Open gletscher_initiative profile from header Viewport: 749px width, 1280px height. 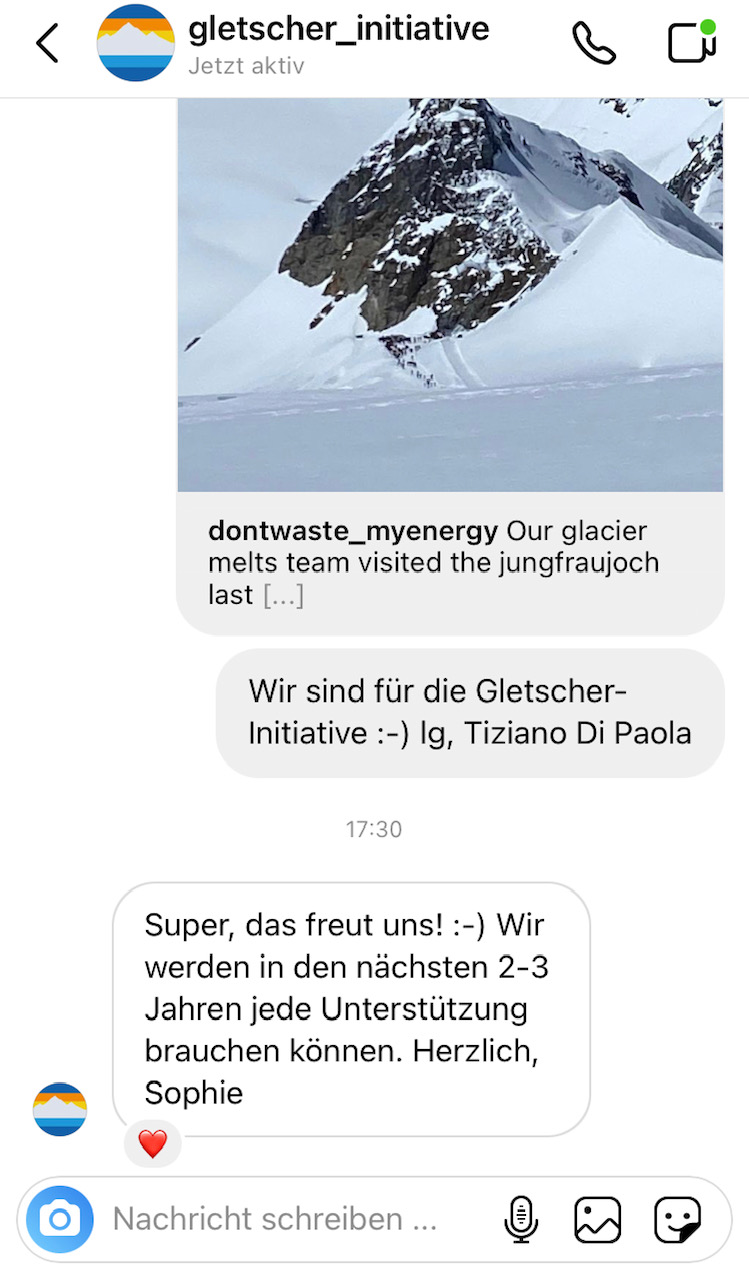[338, 30]
